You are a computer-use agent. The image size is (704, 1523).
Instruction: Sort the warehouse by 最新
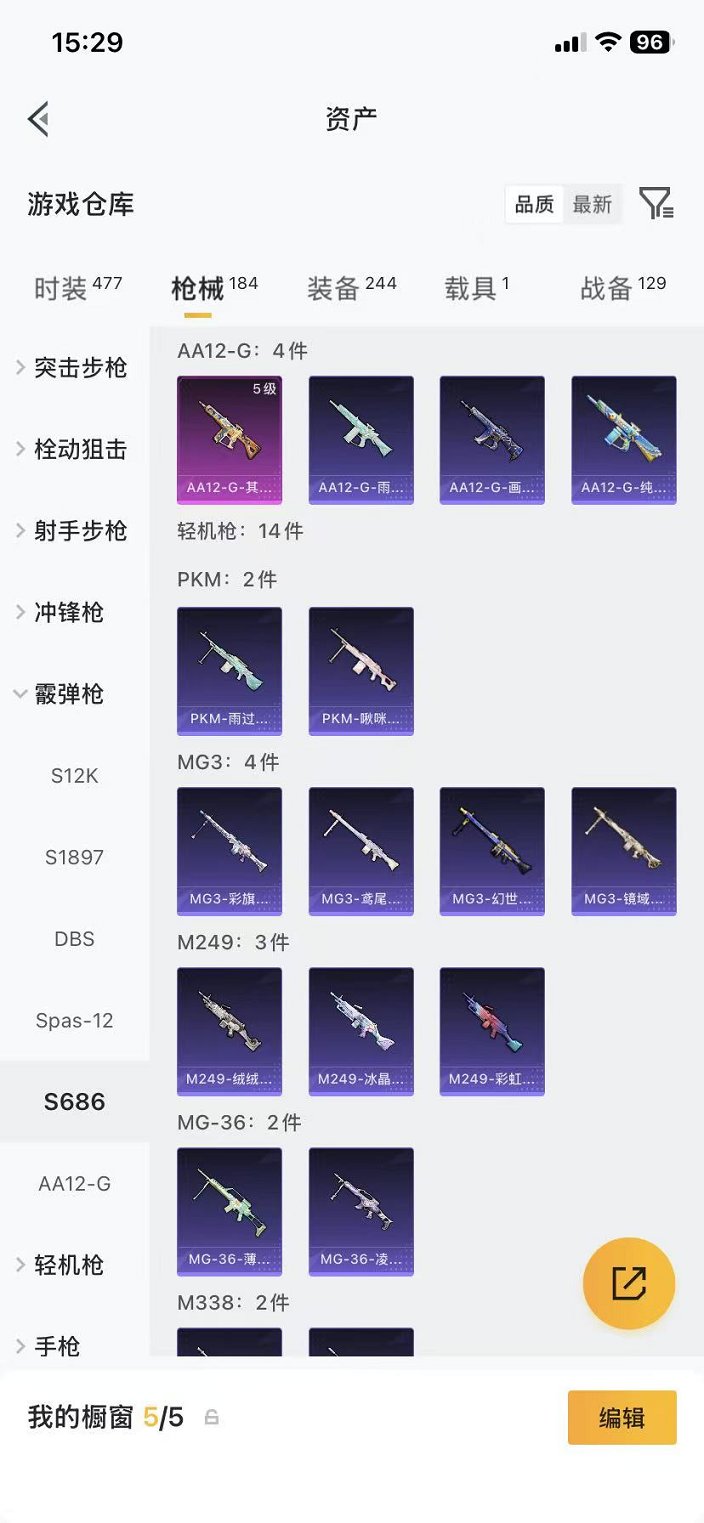(x=592, y=204)
